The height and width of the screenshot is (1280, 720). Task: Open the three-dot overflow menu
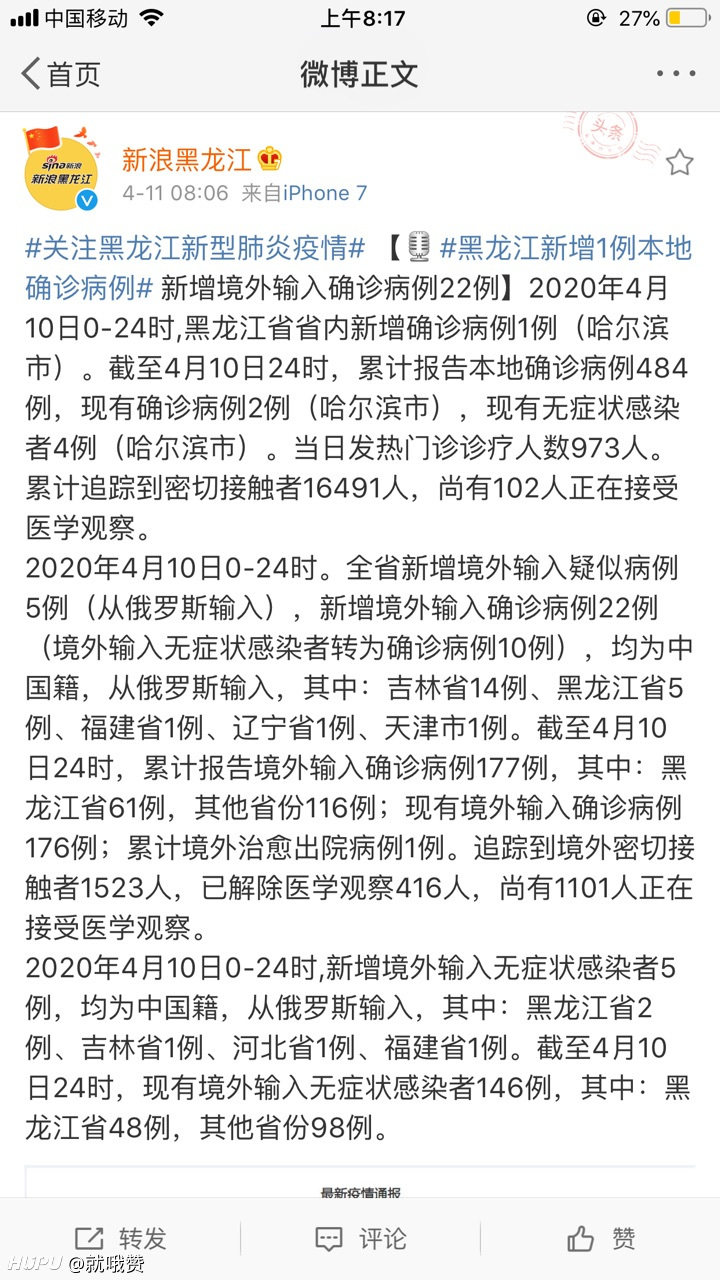point(676,74)
